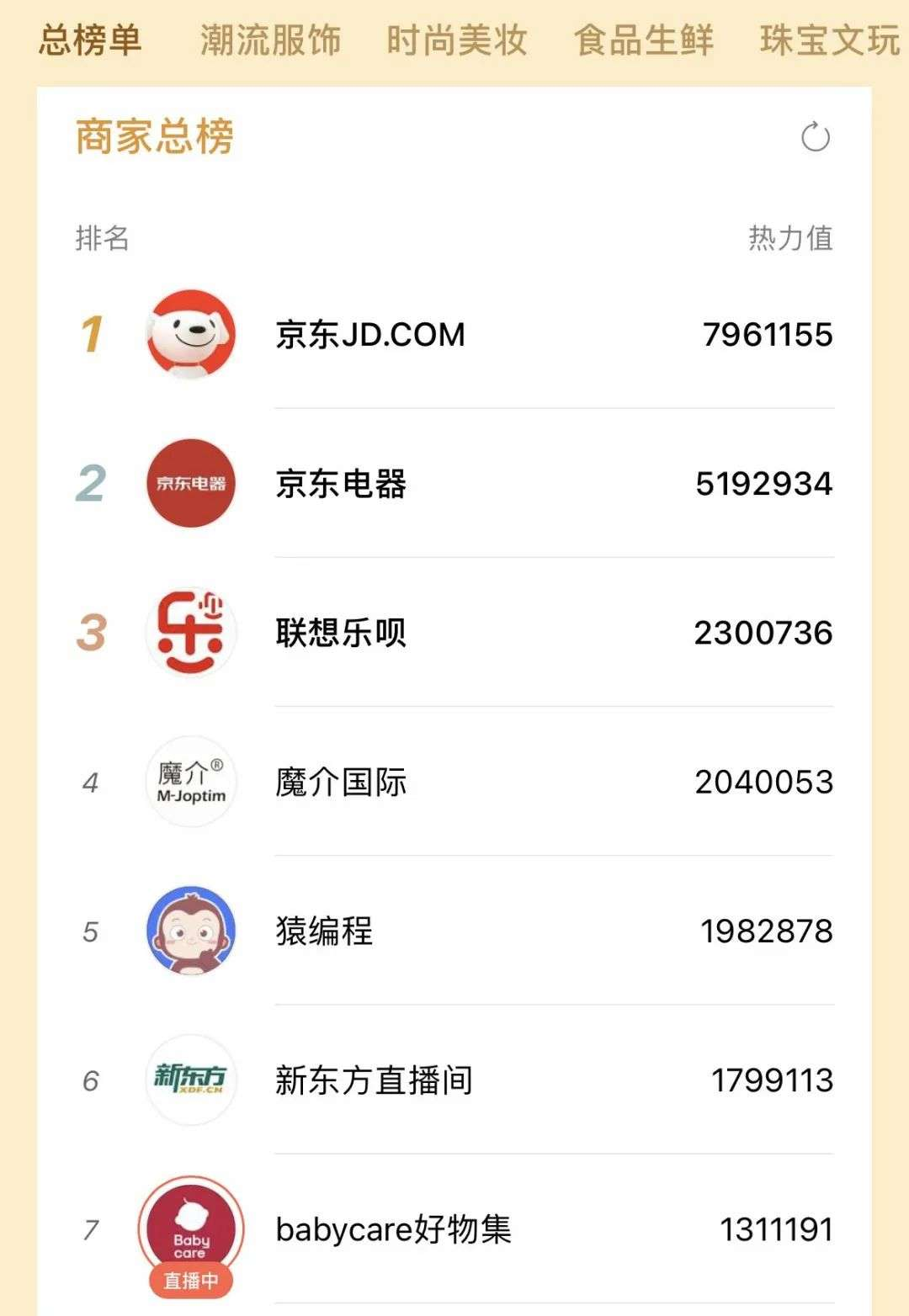Open the 新东方直播间 XDF.CN logo icon

click(x=192, y=1080)
